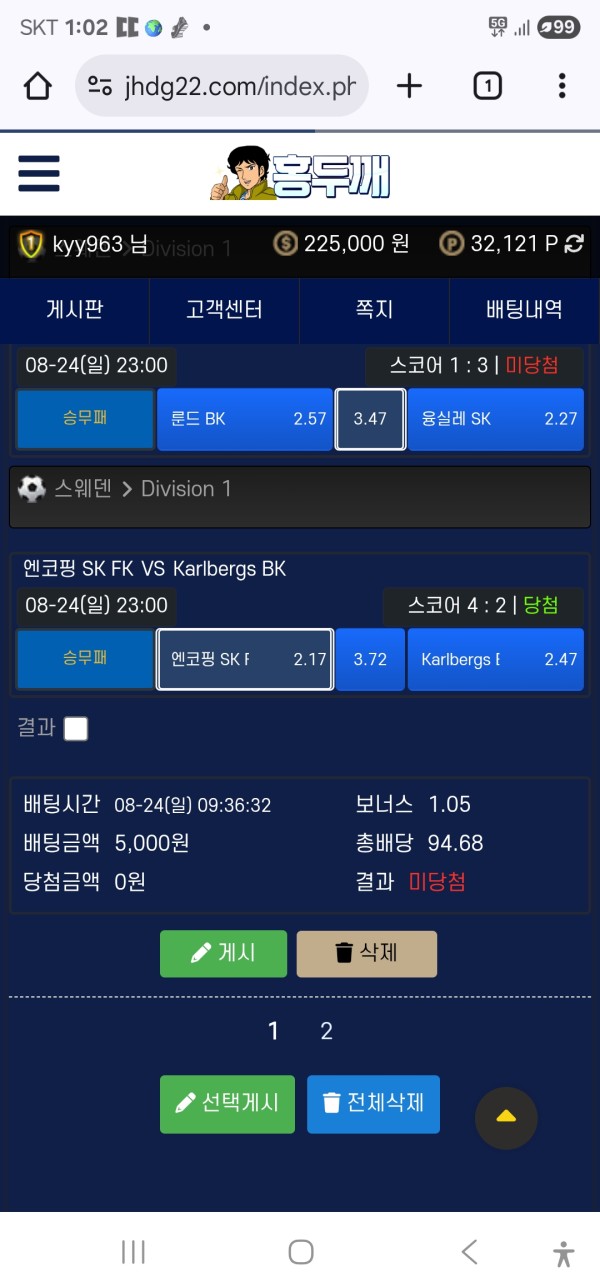Open the hamburger drawer menu

(38, 174)
